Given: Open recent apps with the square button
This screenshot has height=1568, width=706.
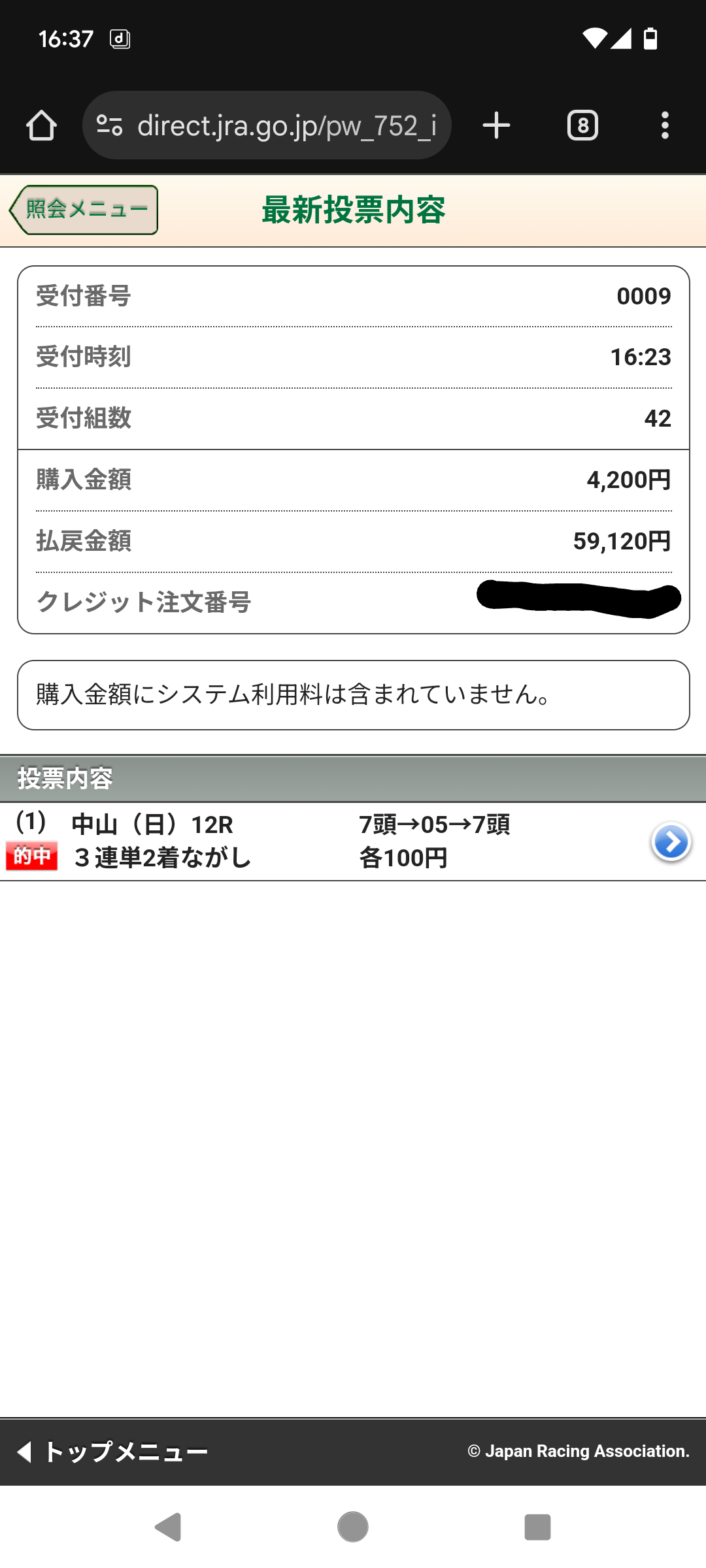Looking at the screenshot, I should [537, 1527].
